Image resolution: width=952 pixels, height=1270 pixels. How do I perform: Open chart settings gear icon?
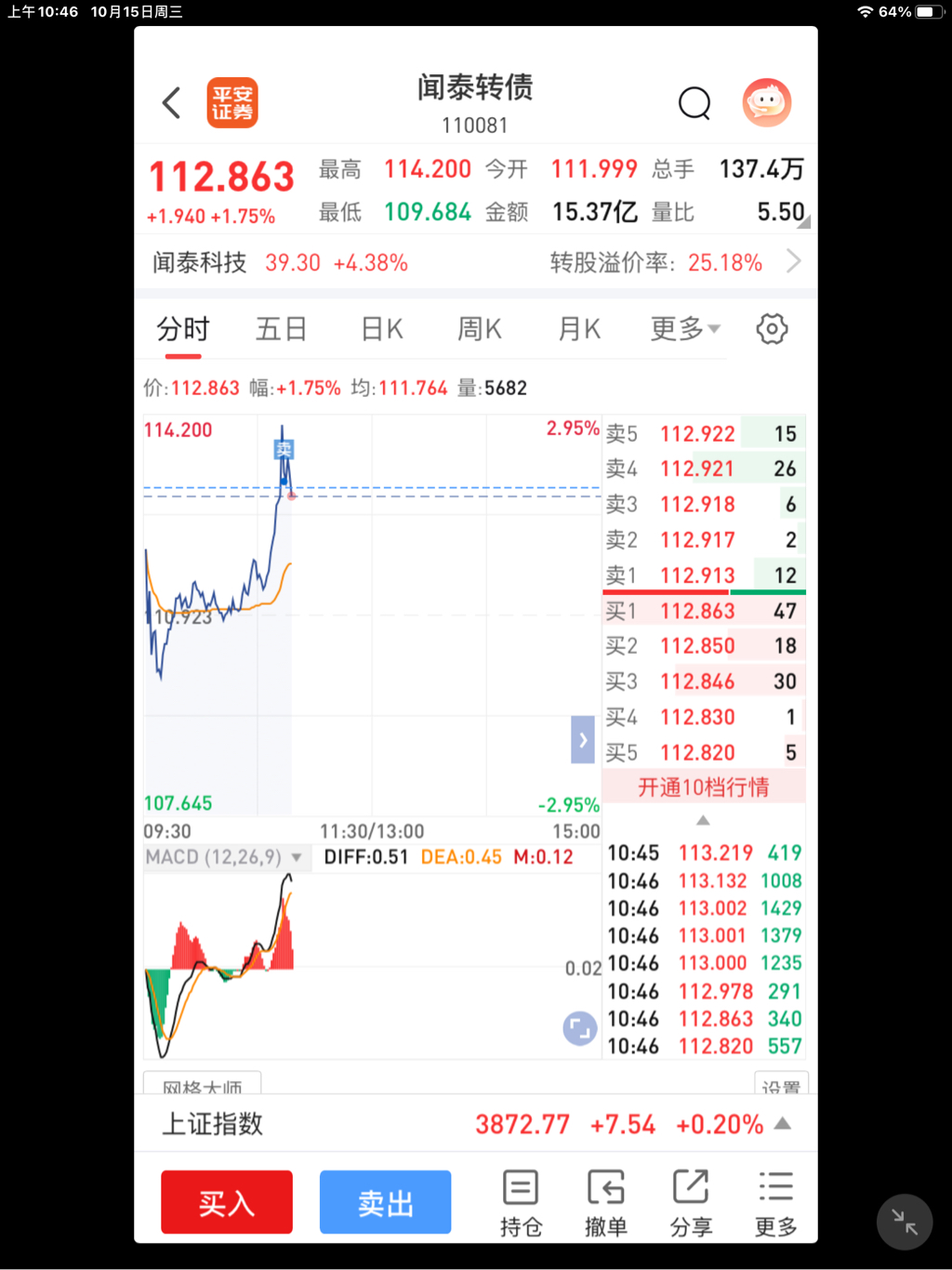tap(772, 329)
